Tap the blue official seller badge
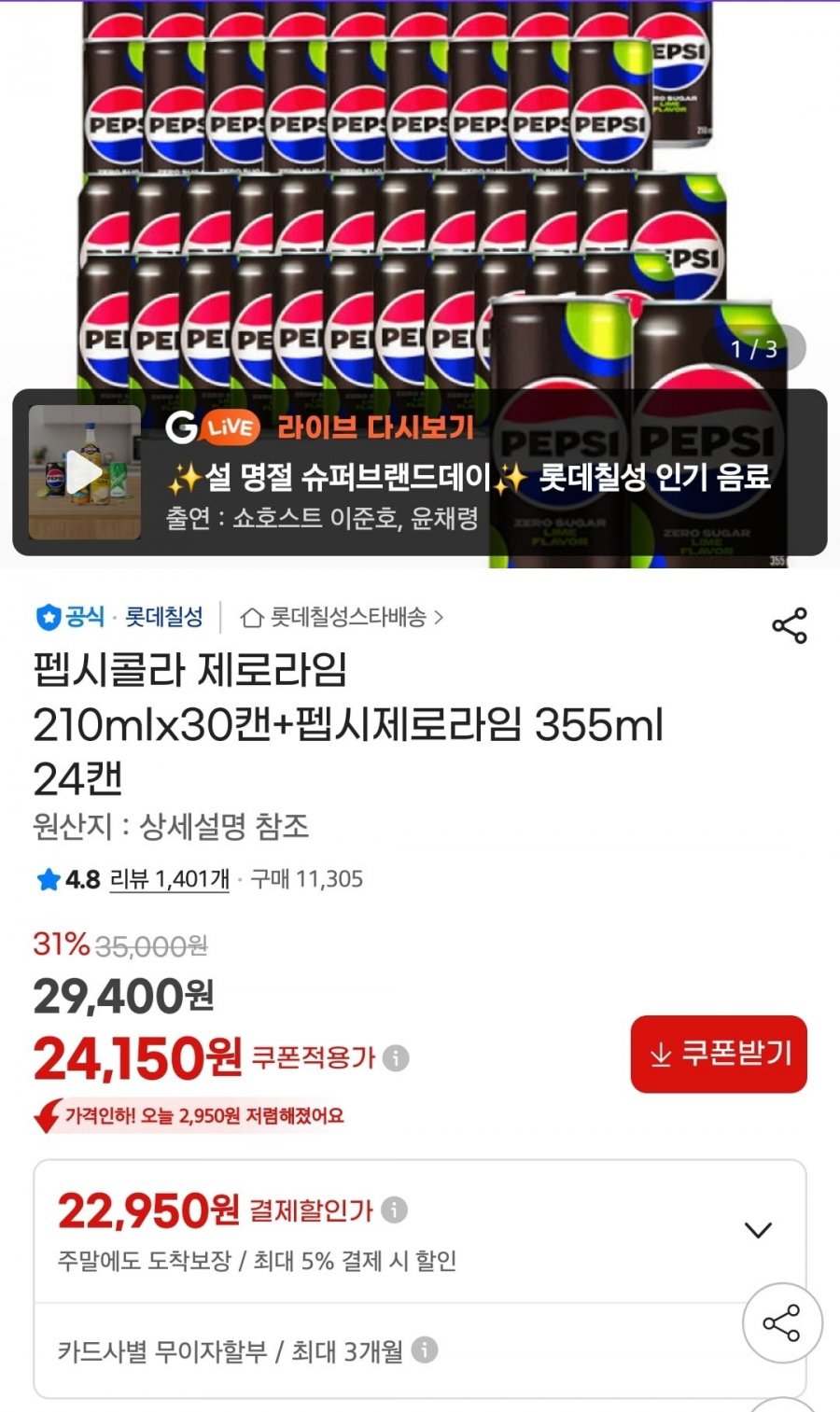Viewport: 840px width, 1412px height. coord(46,617)
